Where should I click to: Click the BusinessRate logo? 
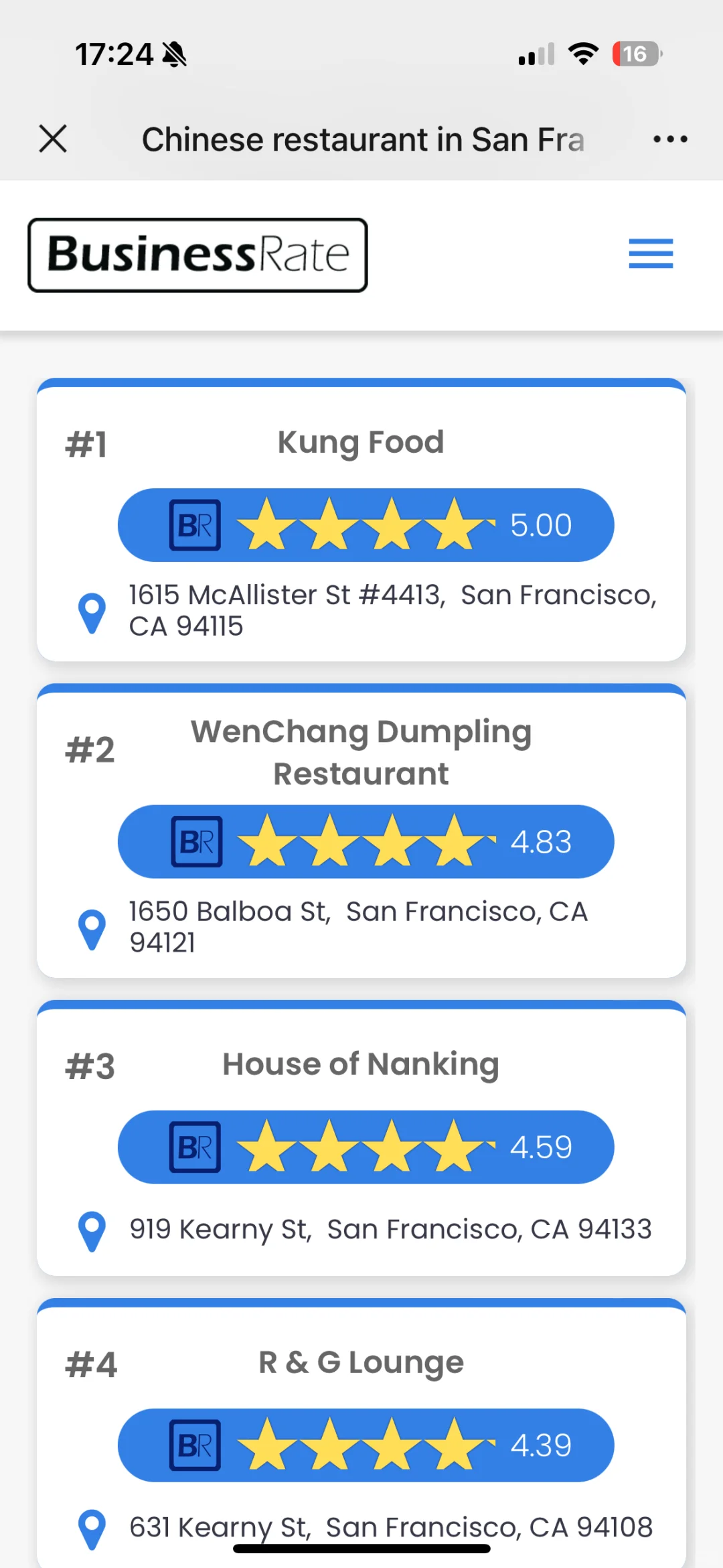tap(197, 255)
